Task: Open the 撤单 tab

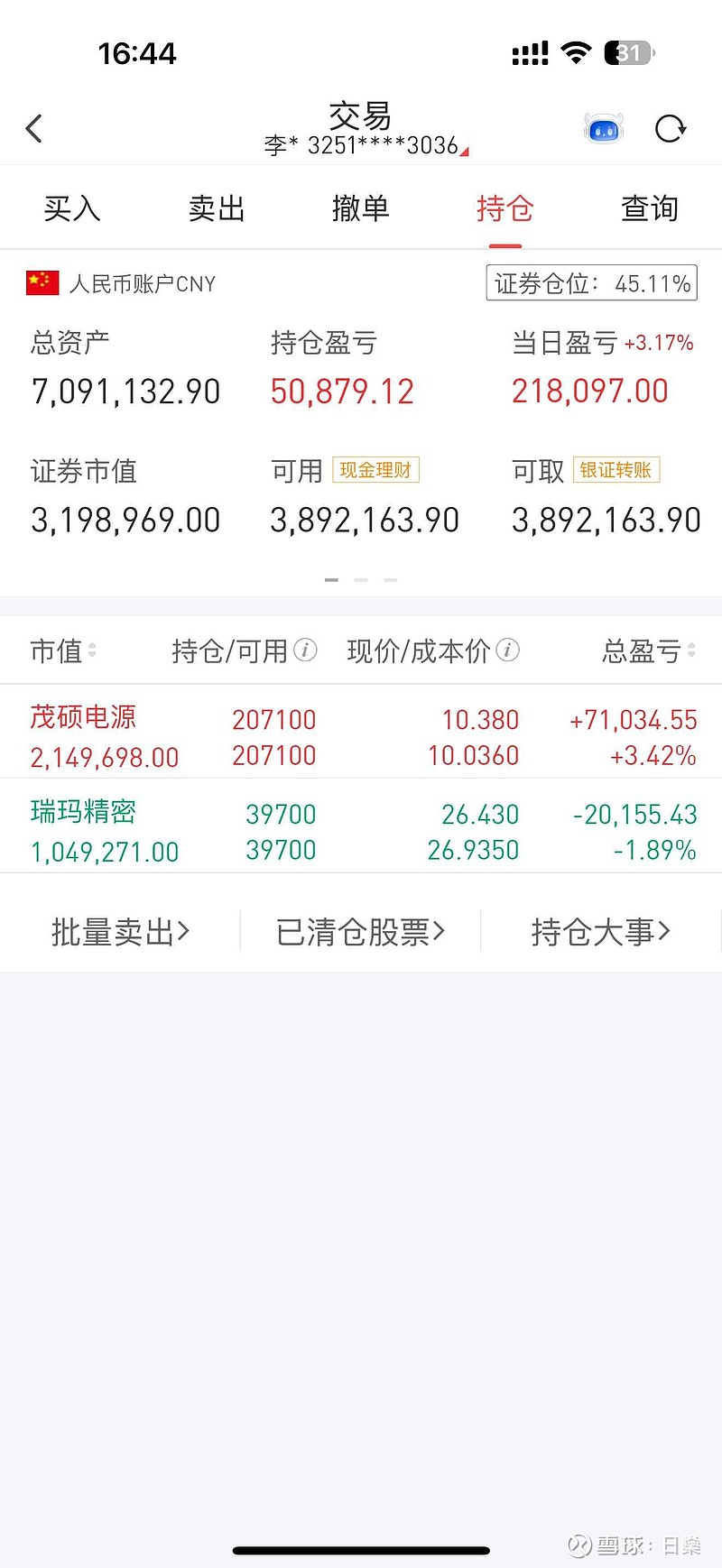Action: [x=361, y=208]
